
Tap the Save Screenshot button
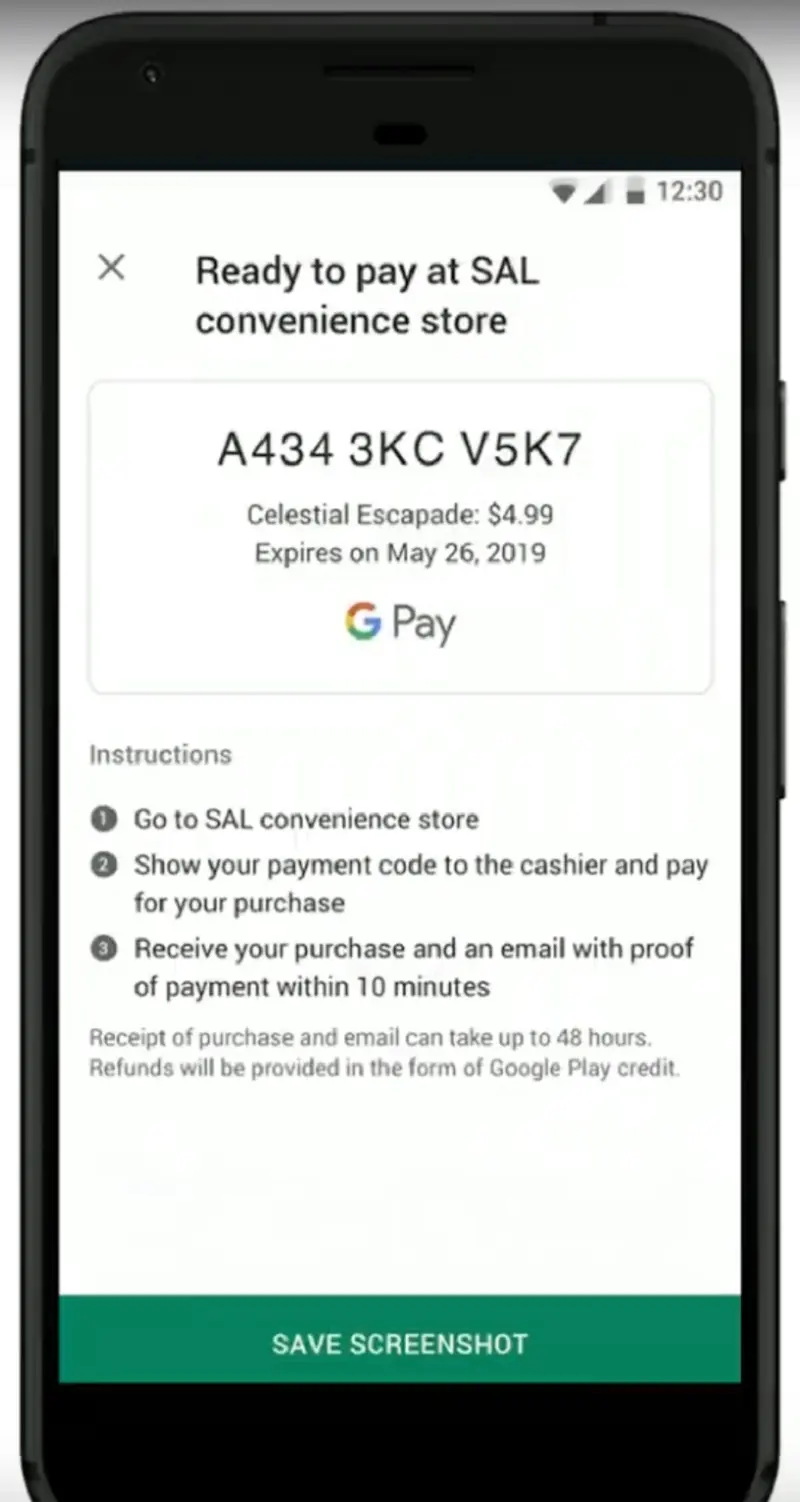pyautogui.click(x=400, y=1343)
